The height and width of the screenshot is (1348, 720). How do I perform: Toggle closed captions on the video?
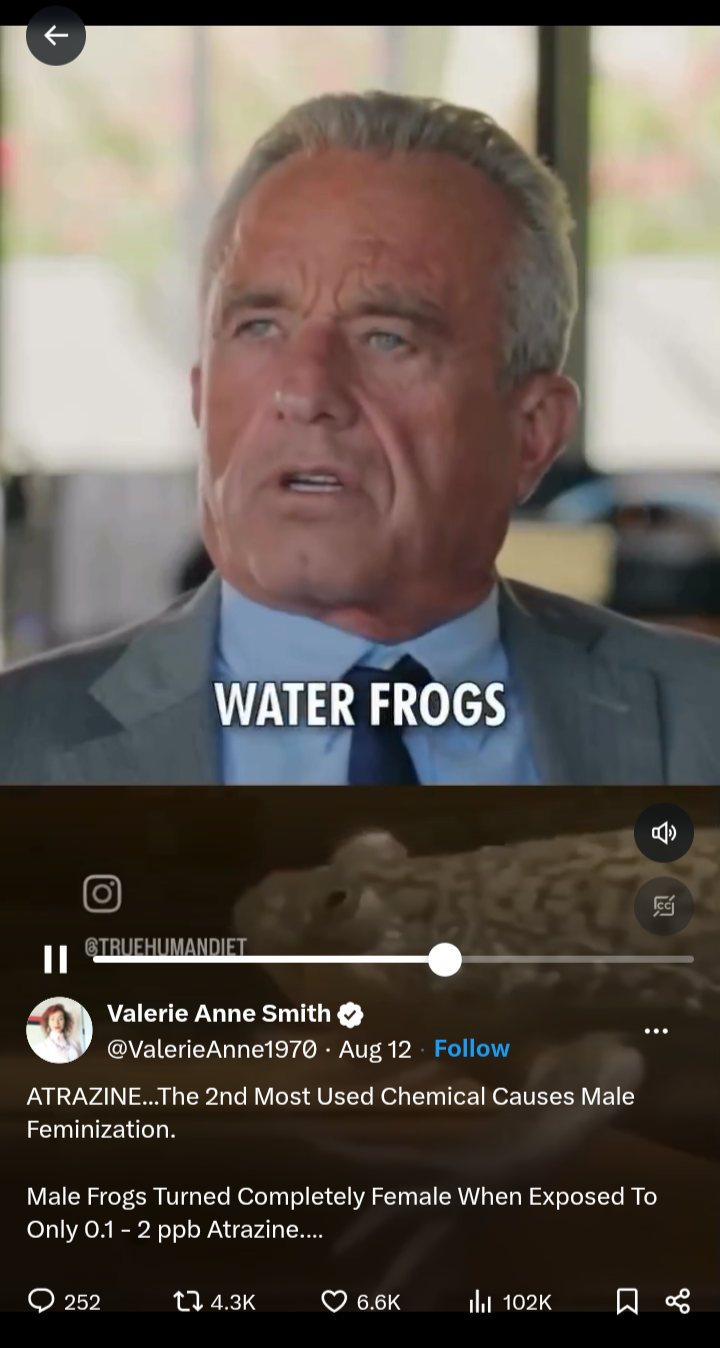coord(664,906)
